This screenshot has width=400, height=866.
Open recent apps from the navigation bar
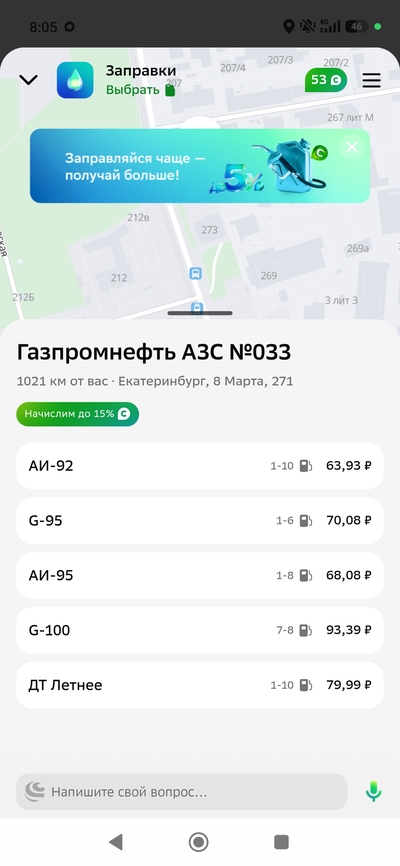click(282, 842)
